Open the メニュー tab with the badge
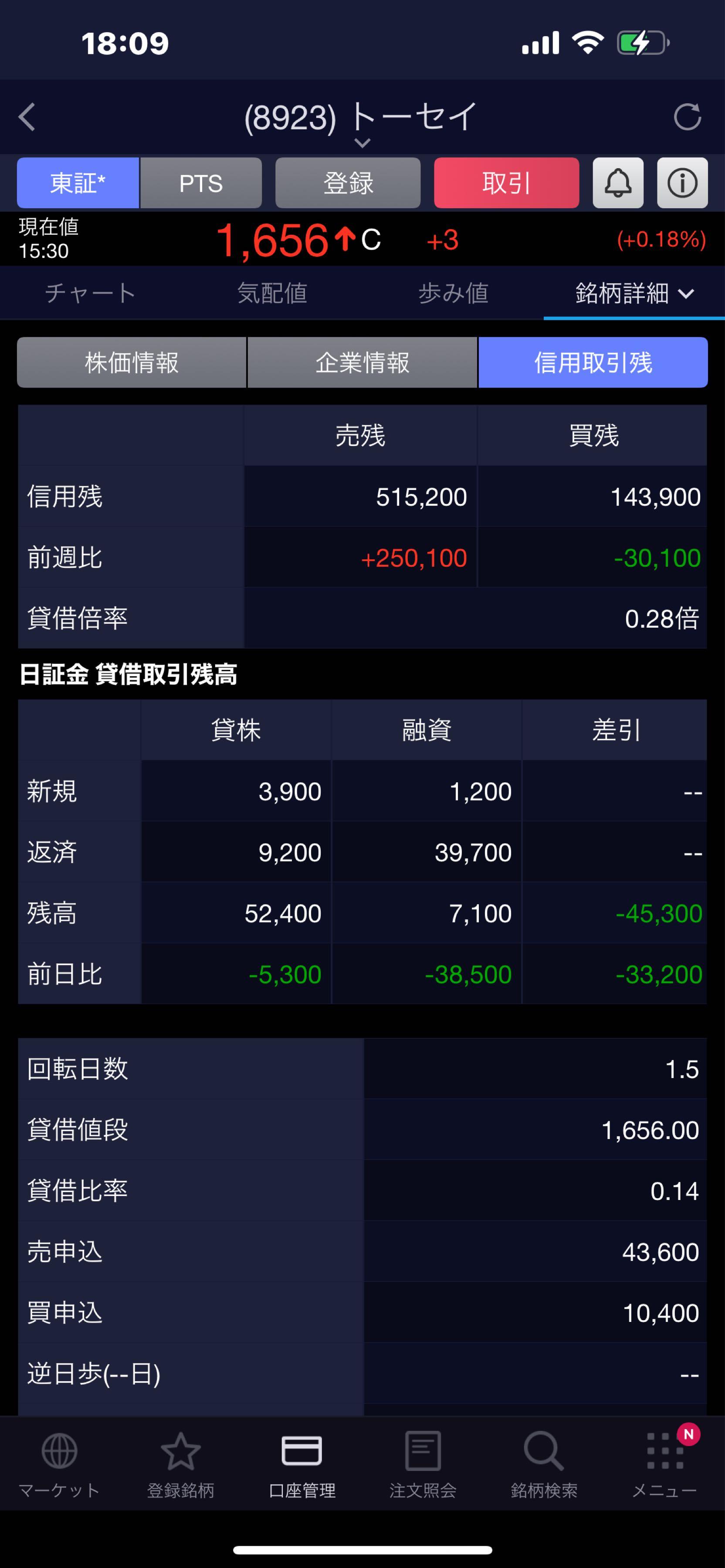The height and width of the screenshot is (1568, 725). pos(664,1464)
